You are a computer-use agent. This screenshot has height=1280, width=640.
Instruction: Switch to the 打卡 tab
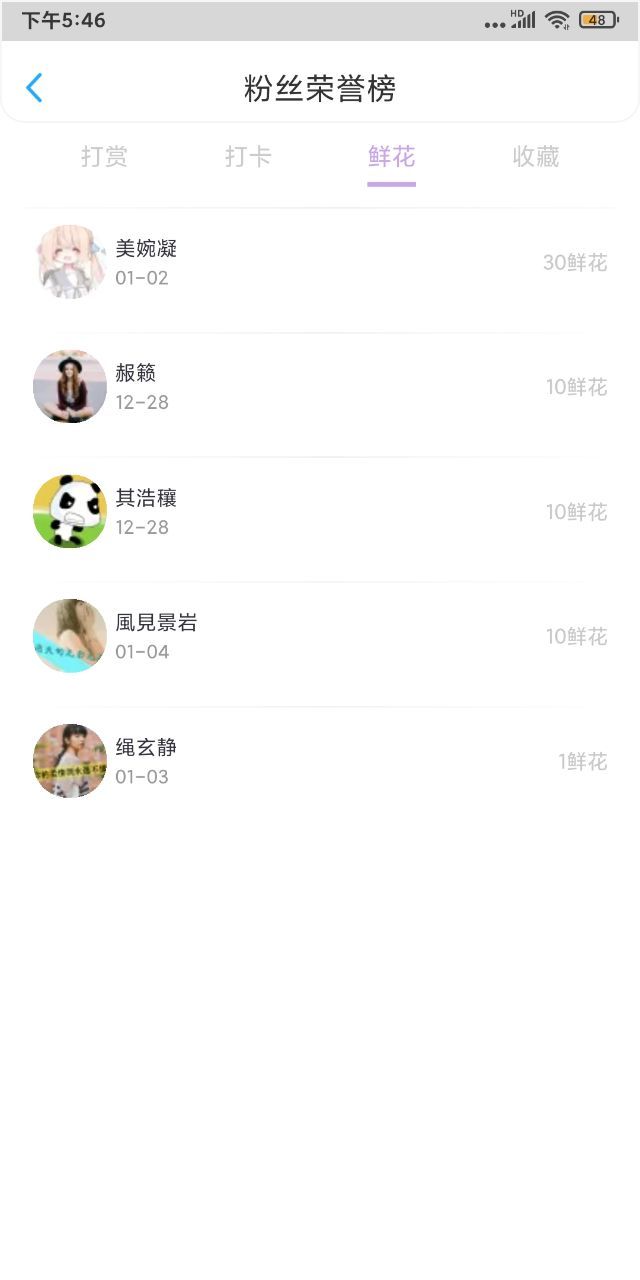[248, 157]
